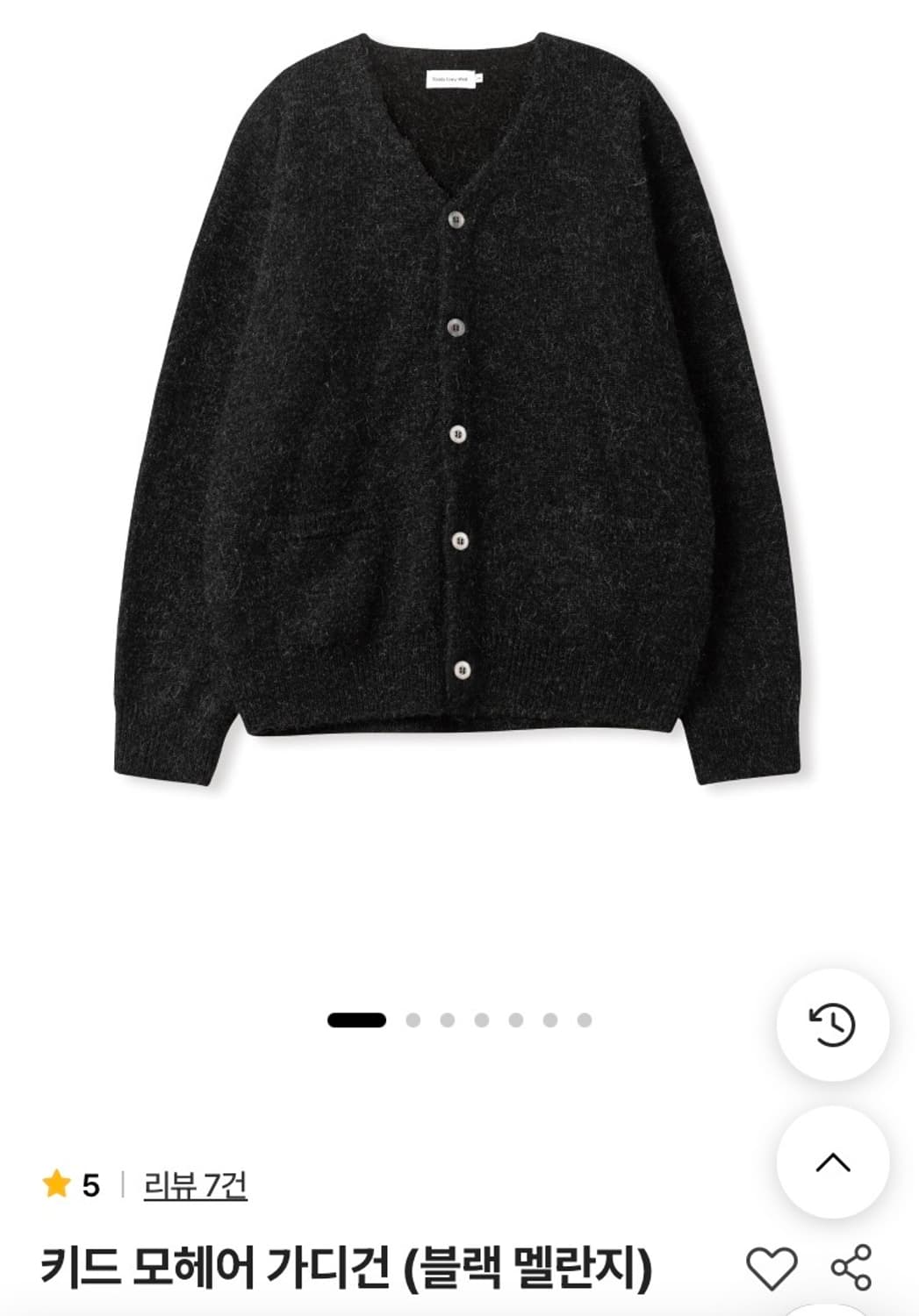Open the 리뷰 7건 reviews link

pos(195,1186)
